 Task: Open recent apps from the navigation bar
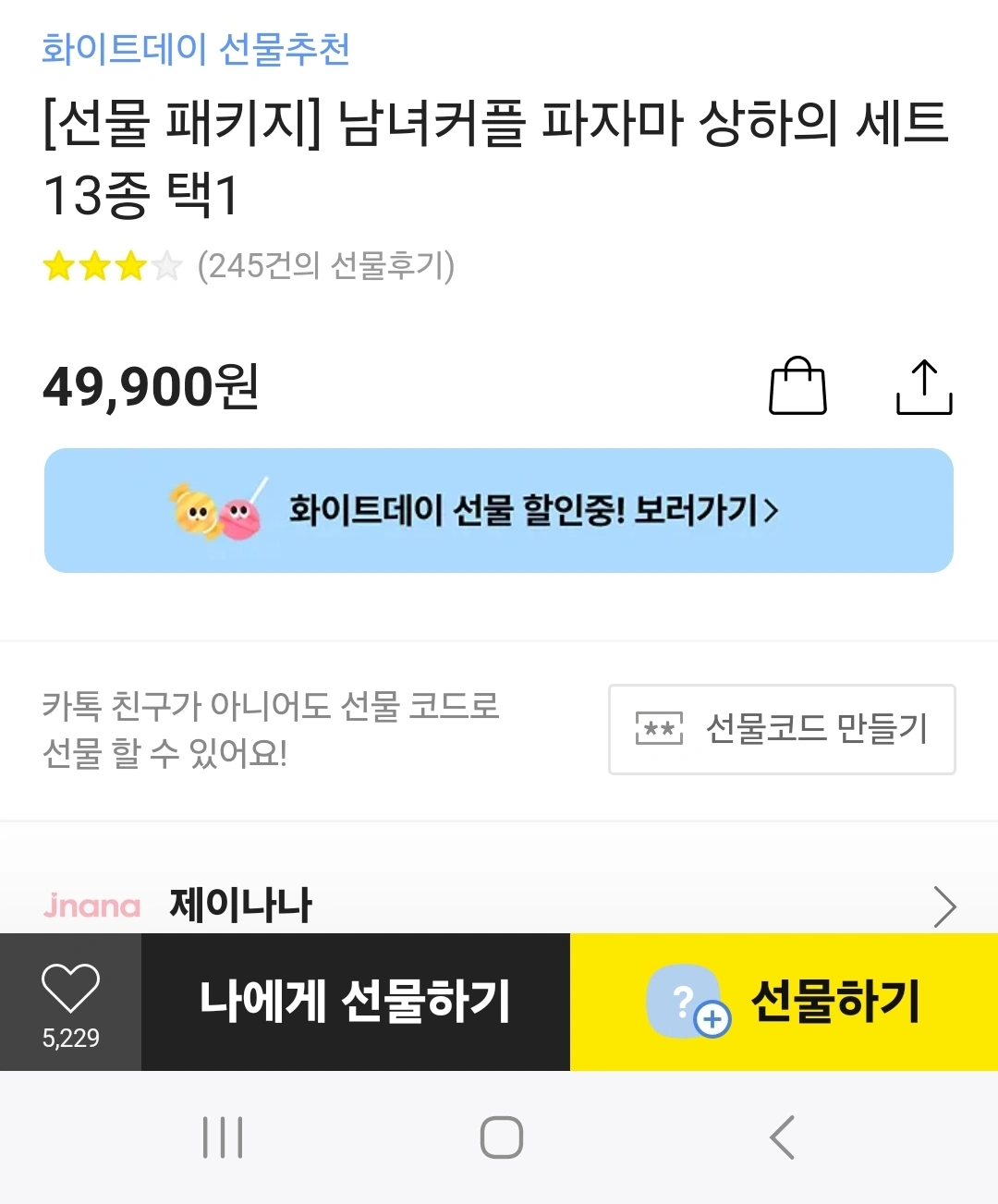point(223,1137)
